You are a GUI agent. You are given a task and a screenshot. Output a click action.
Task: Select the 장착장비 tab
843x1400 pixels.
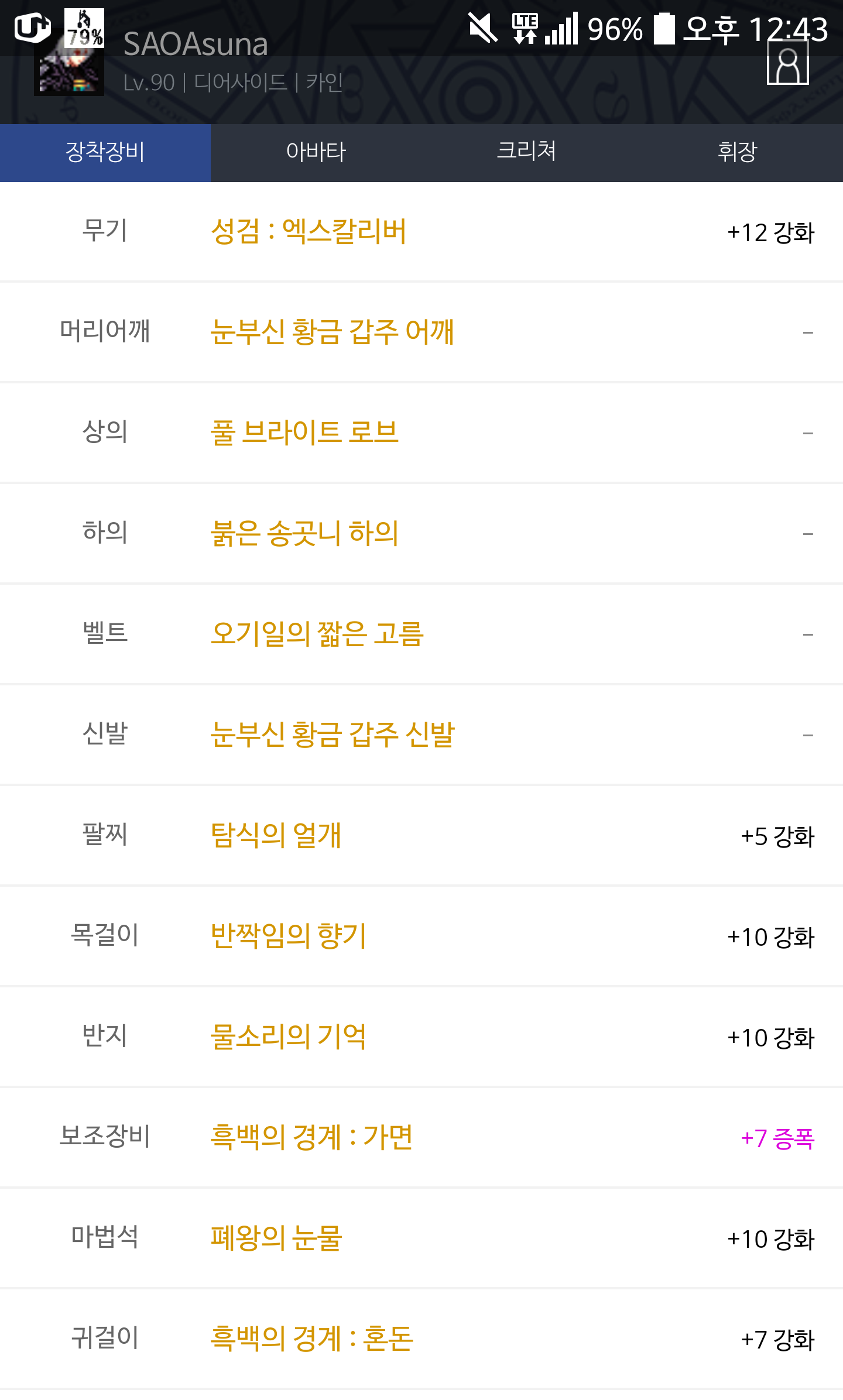tap(105, 153)
